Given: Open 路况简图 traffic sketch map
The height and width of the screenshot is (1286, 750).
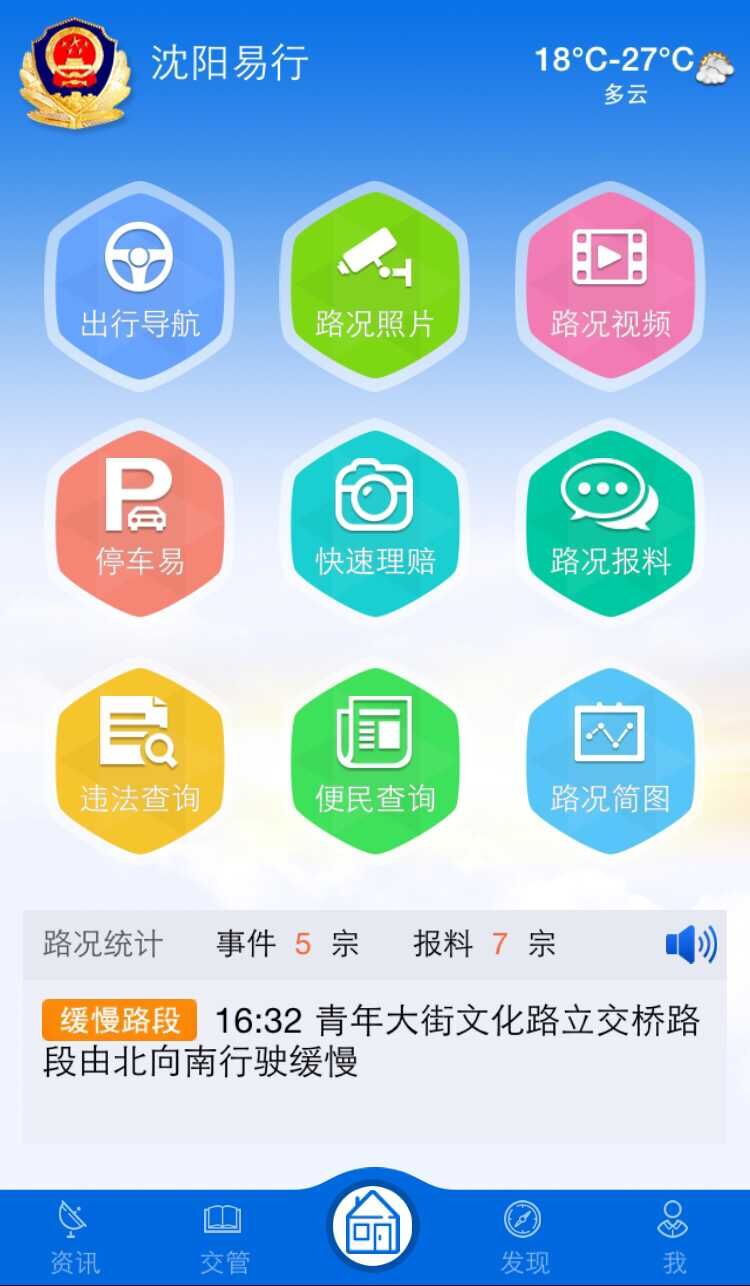Looking at the screenshot, I should pos(610,755).
